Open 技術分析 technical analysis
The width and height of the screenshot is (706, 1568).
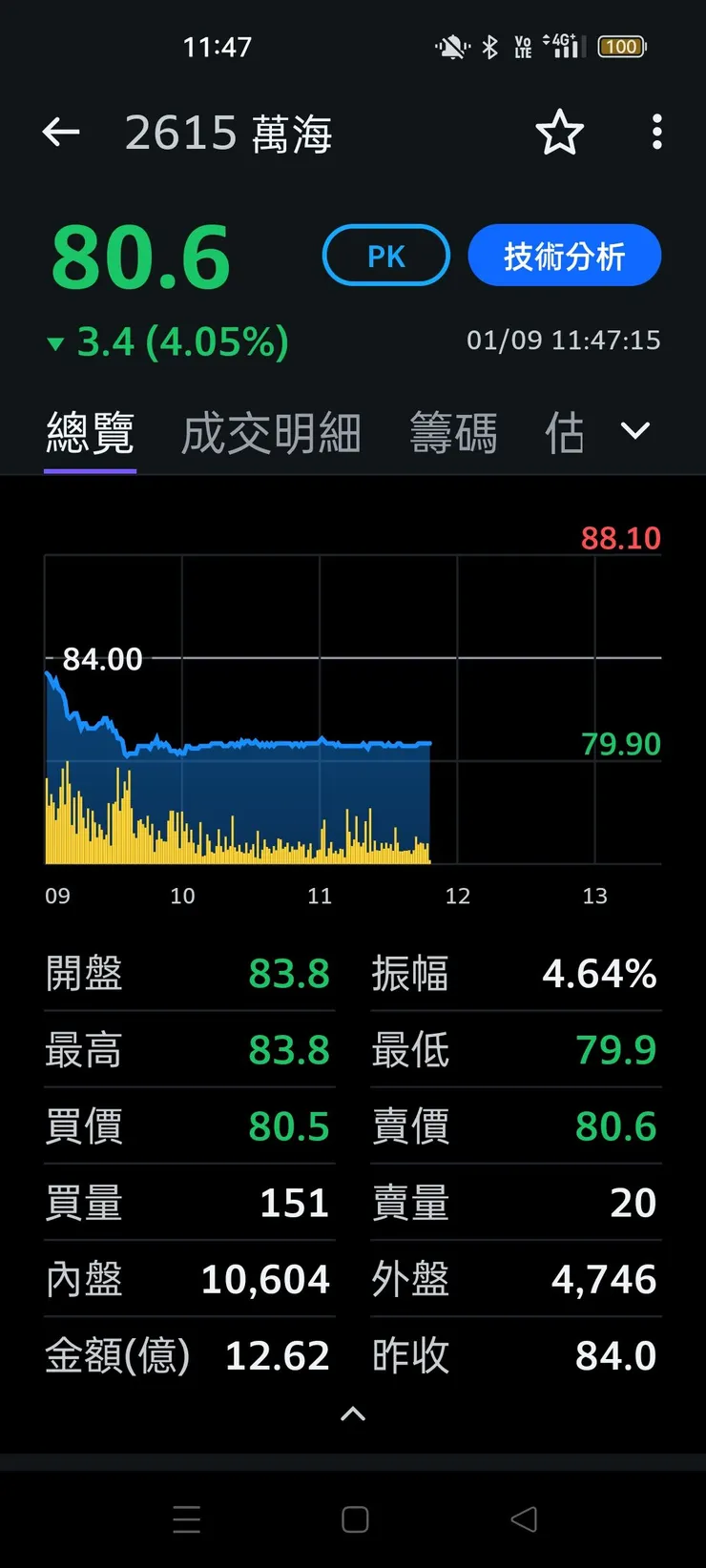[564, 255]
